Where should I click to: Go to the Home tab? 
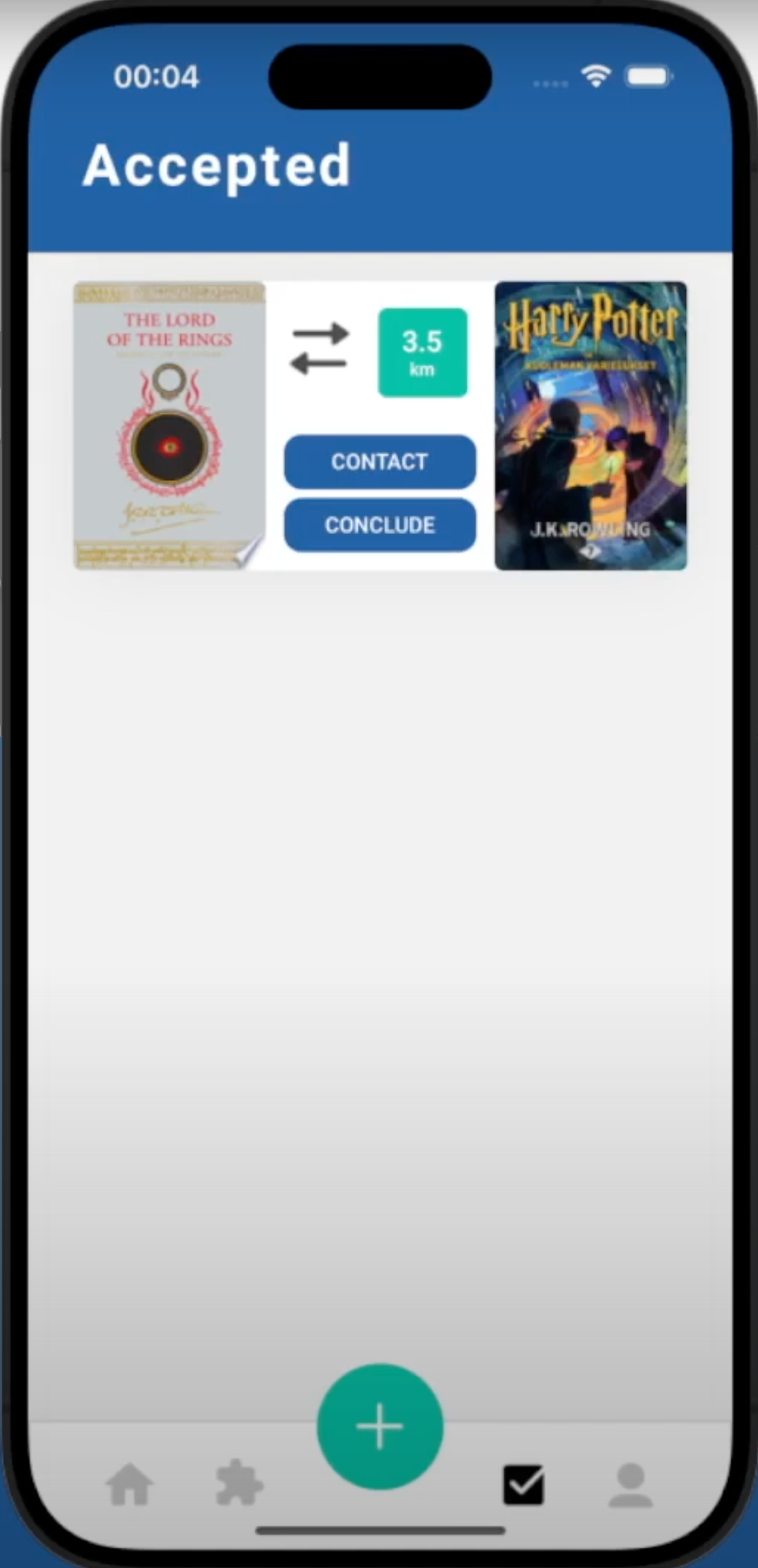(x=130, y=1484)
